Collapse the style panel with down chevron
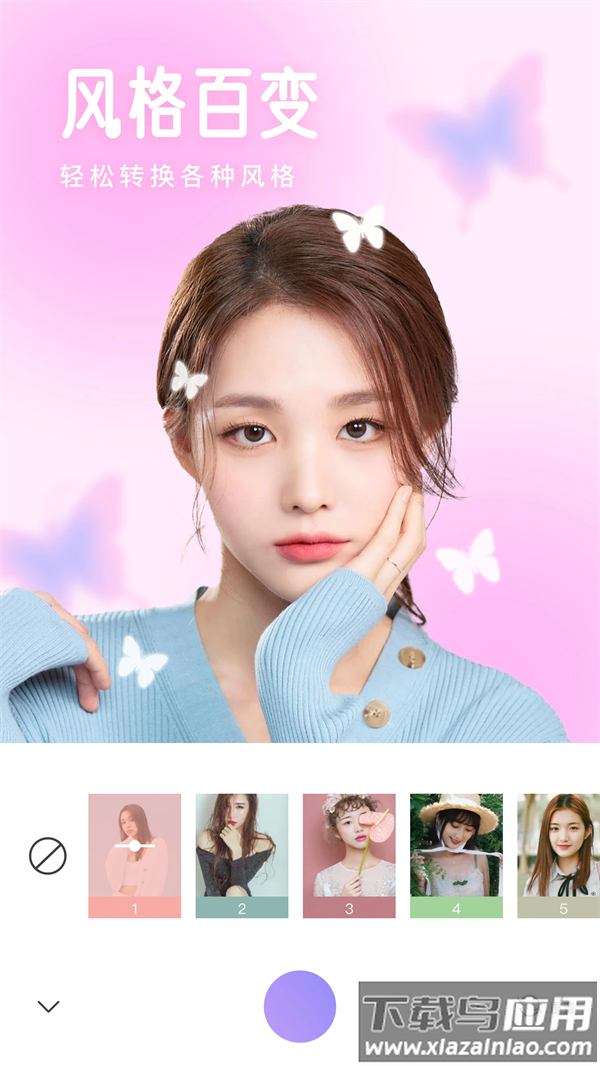This screenshot has height=1066, width=600. click(48, 1006)
